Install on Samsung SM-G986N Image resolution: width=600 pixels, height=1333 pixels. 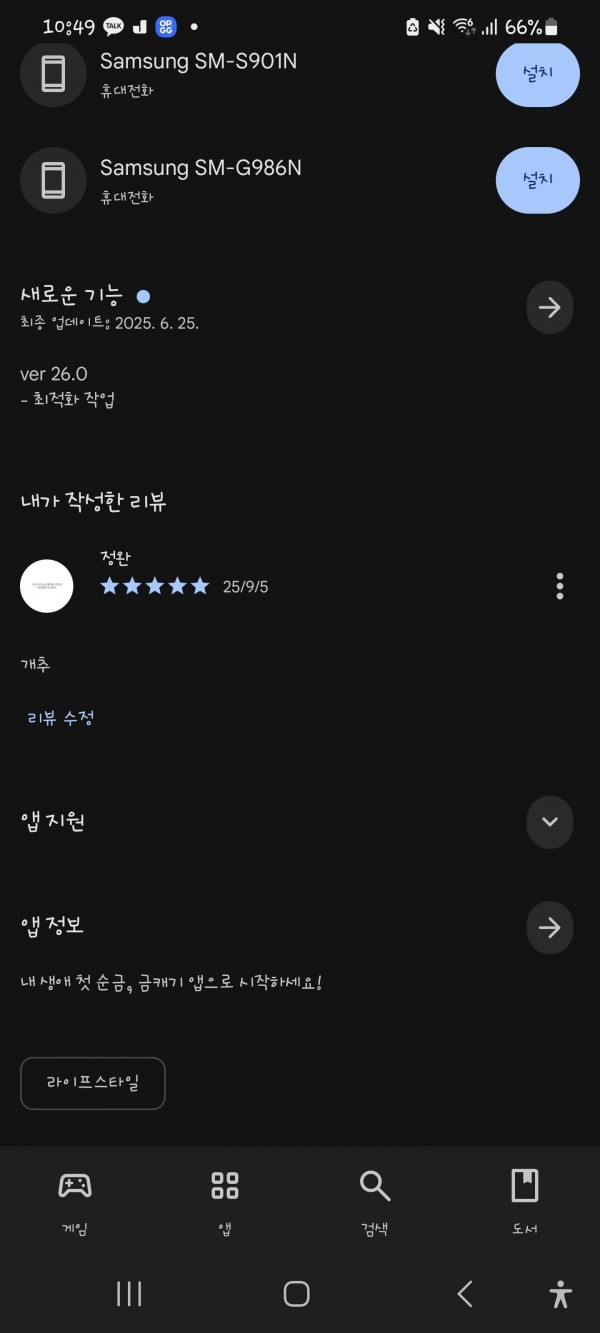[538, 180]
